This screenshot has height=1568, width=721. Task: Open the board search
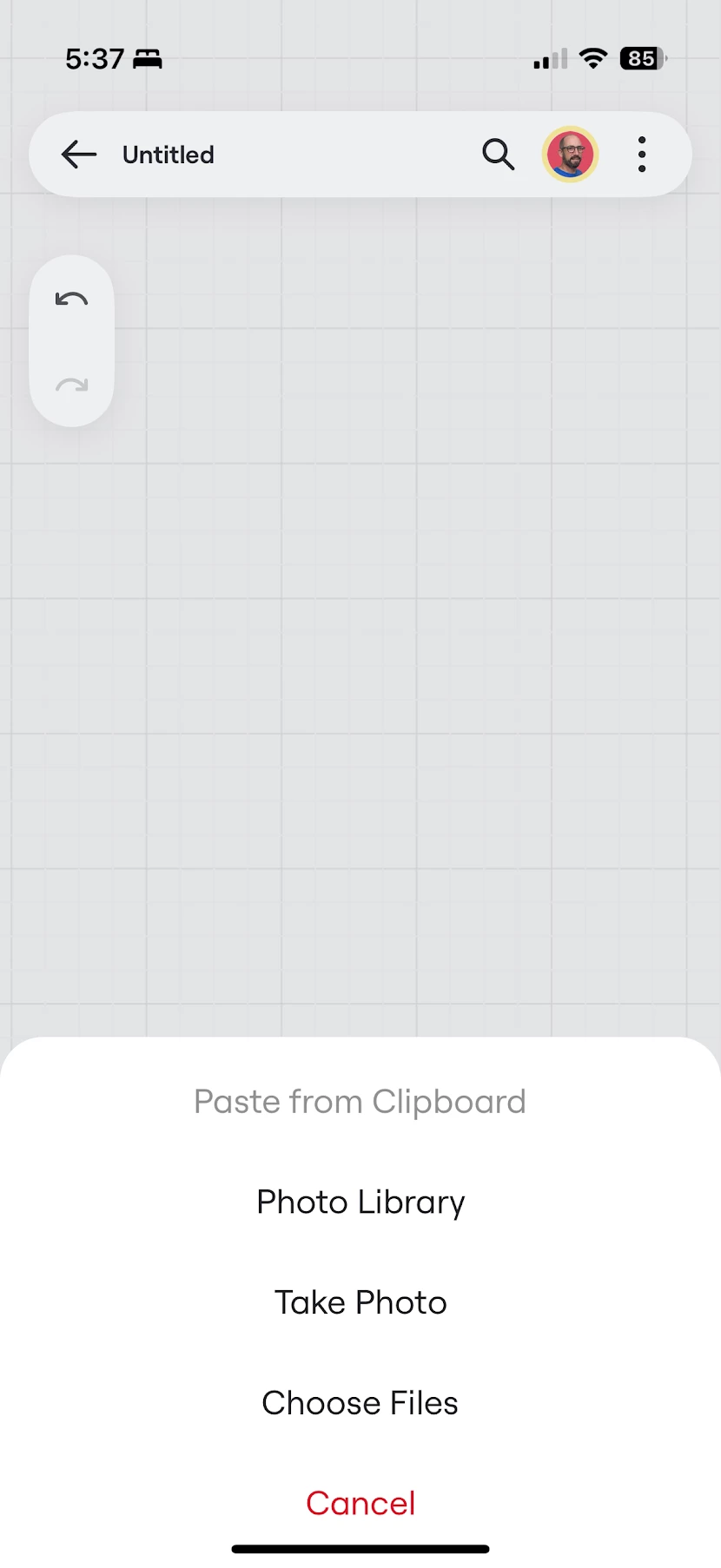tap(498, 155)
